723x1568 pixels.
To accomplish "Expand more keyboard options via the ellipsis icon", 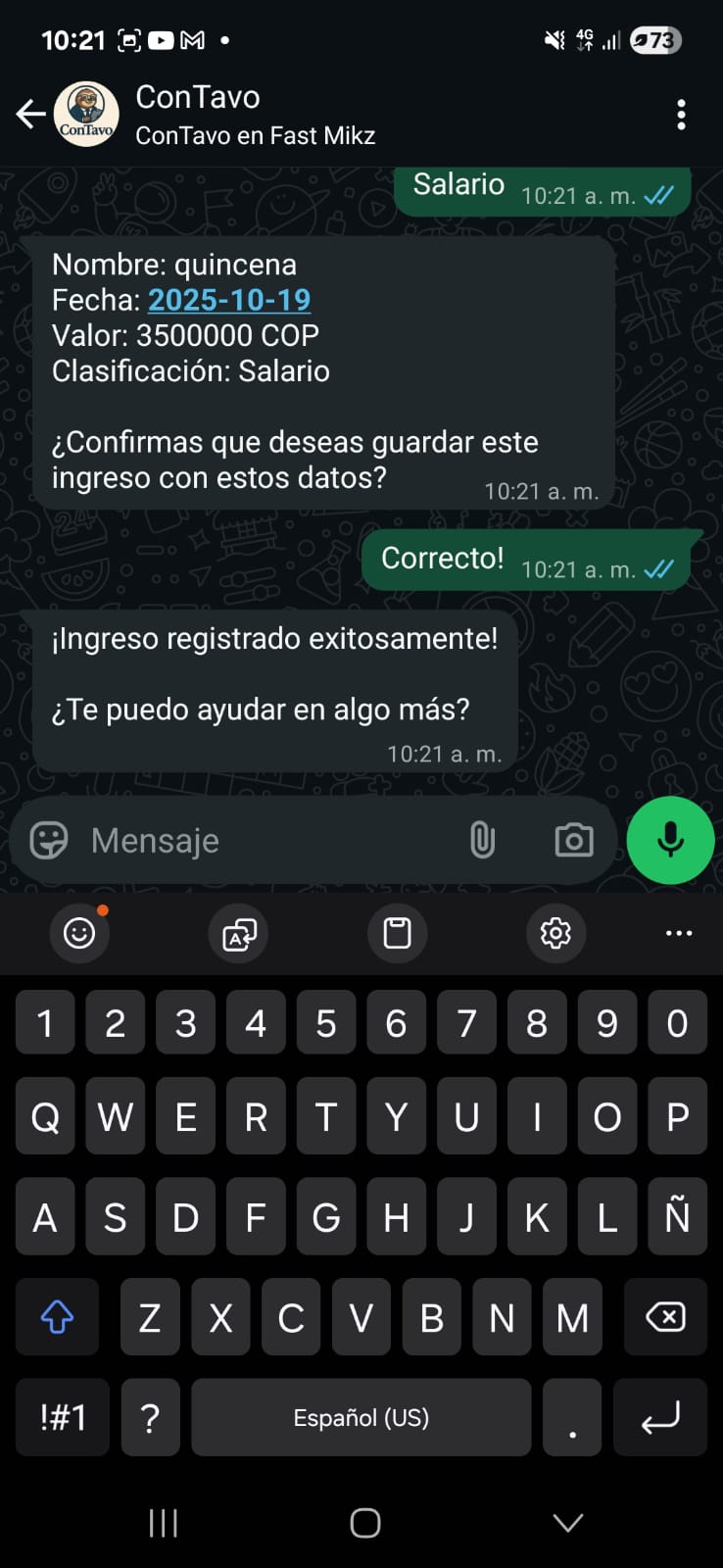I will coord(679,934).
